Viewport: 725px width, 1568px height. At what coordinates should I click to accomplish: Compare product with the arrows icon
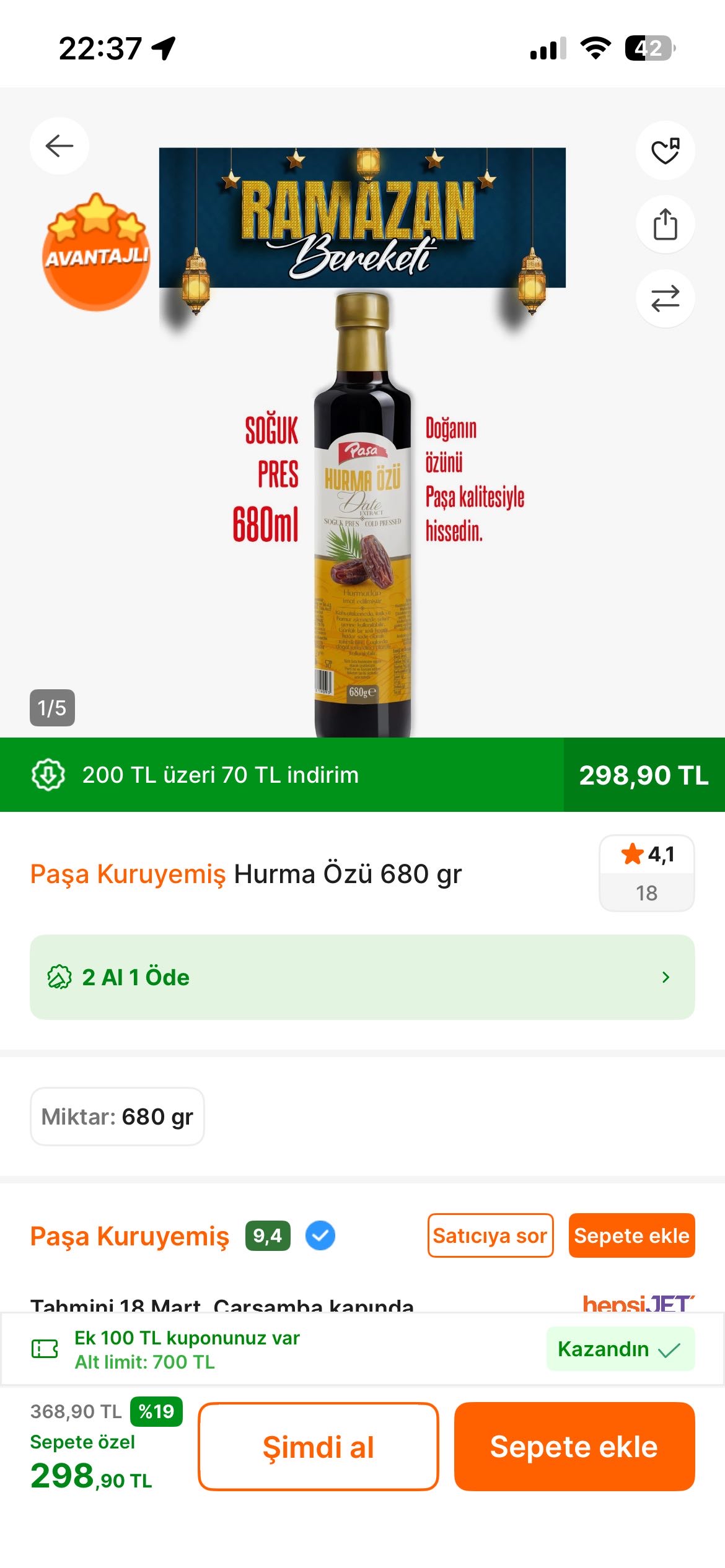pos(665,298)
